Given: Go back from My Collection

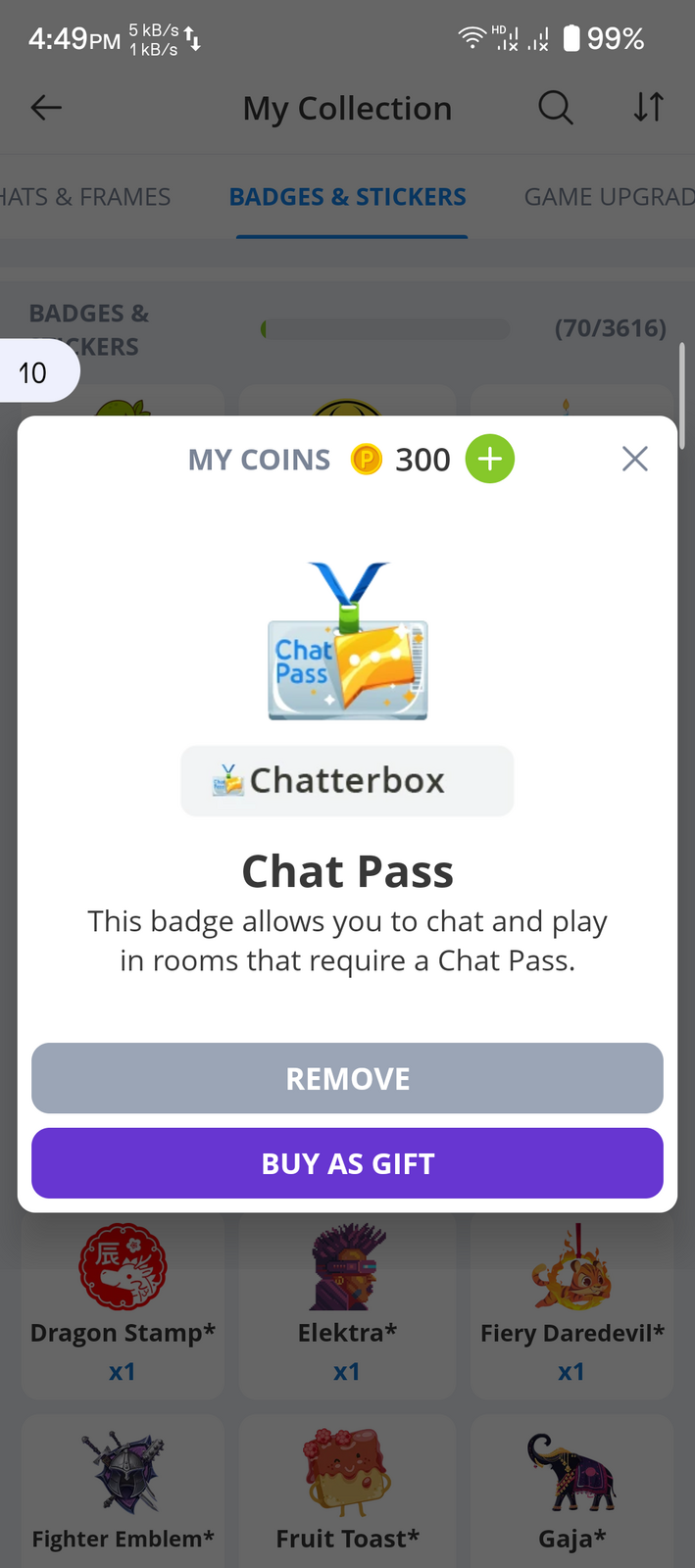Looking at the screenshot, I should click(46, 108).
